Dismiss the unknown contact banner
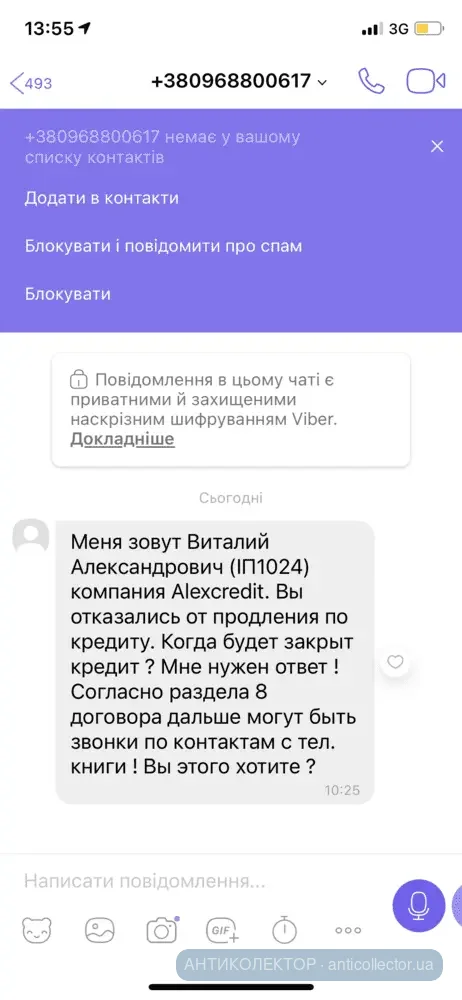 pyautogui.click(x=437, y=147)
